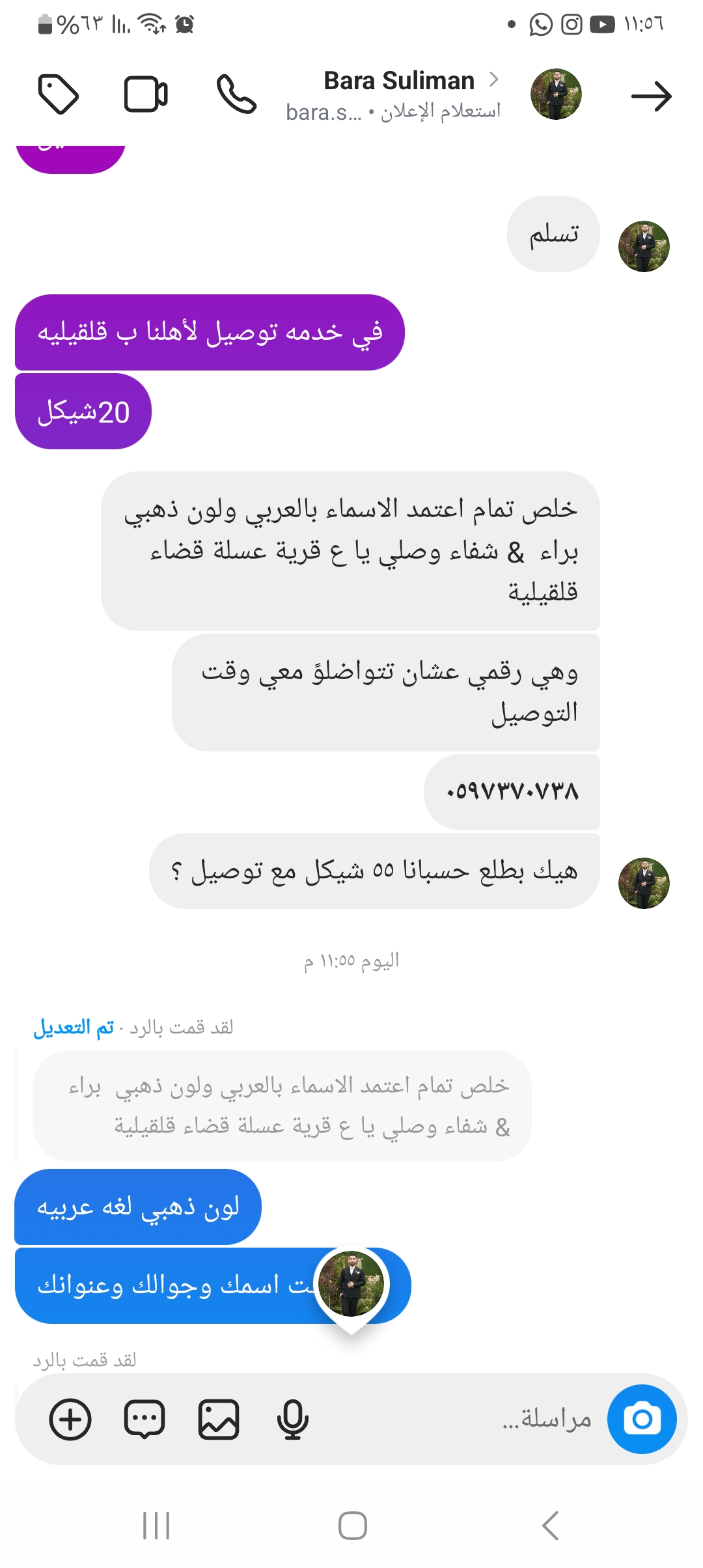
Task: Record a voice message
Action: tap(292, 1419)
